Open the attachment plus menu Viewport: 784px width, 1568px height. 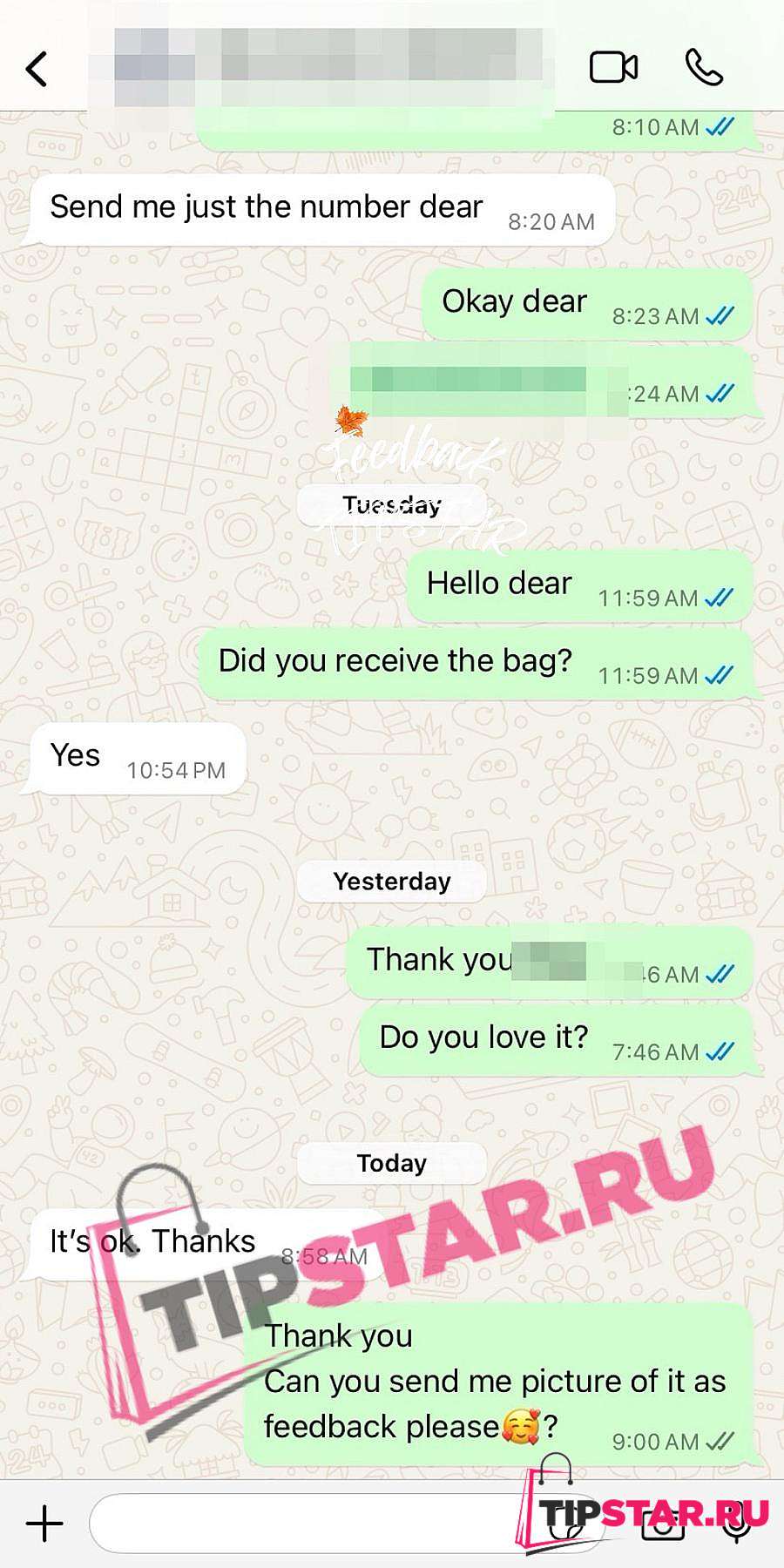(x=44, y=1524)
